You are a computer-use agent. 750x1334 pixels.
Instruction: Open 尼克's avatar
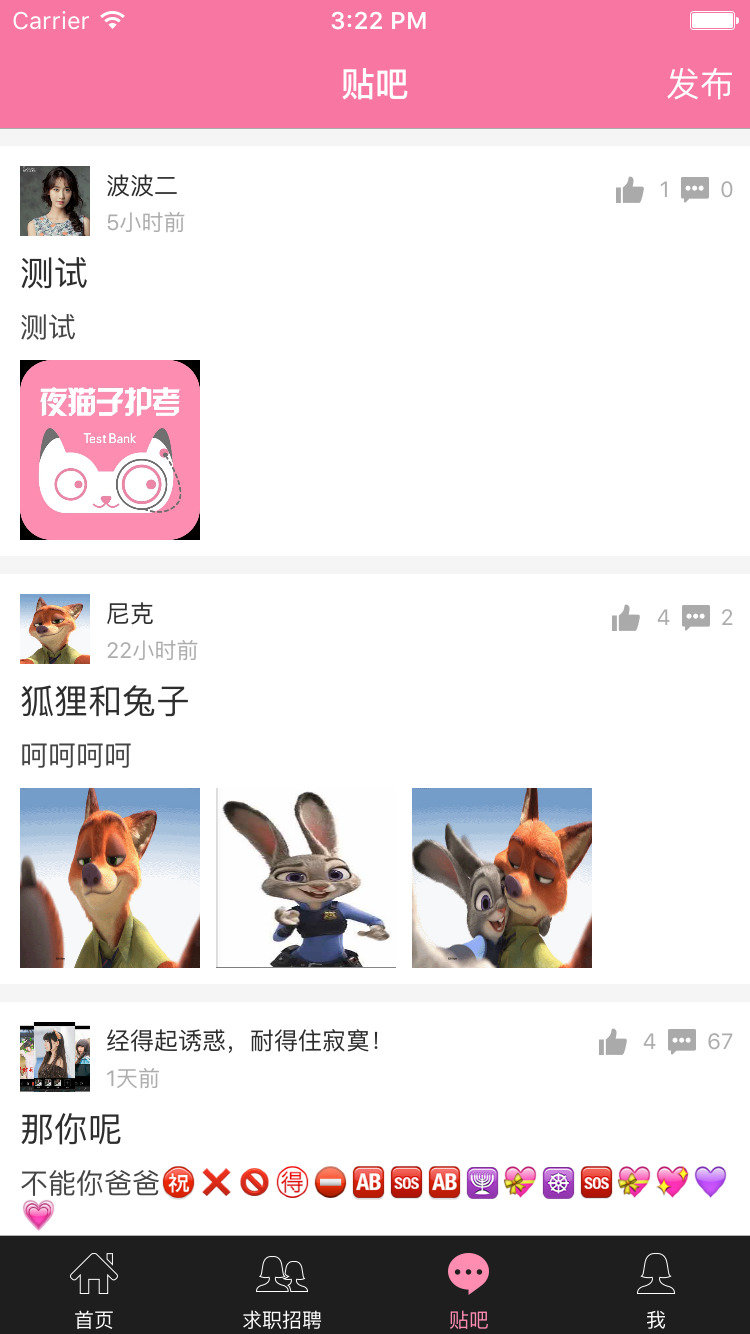pos(55,629)
